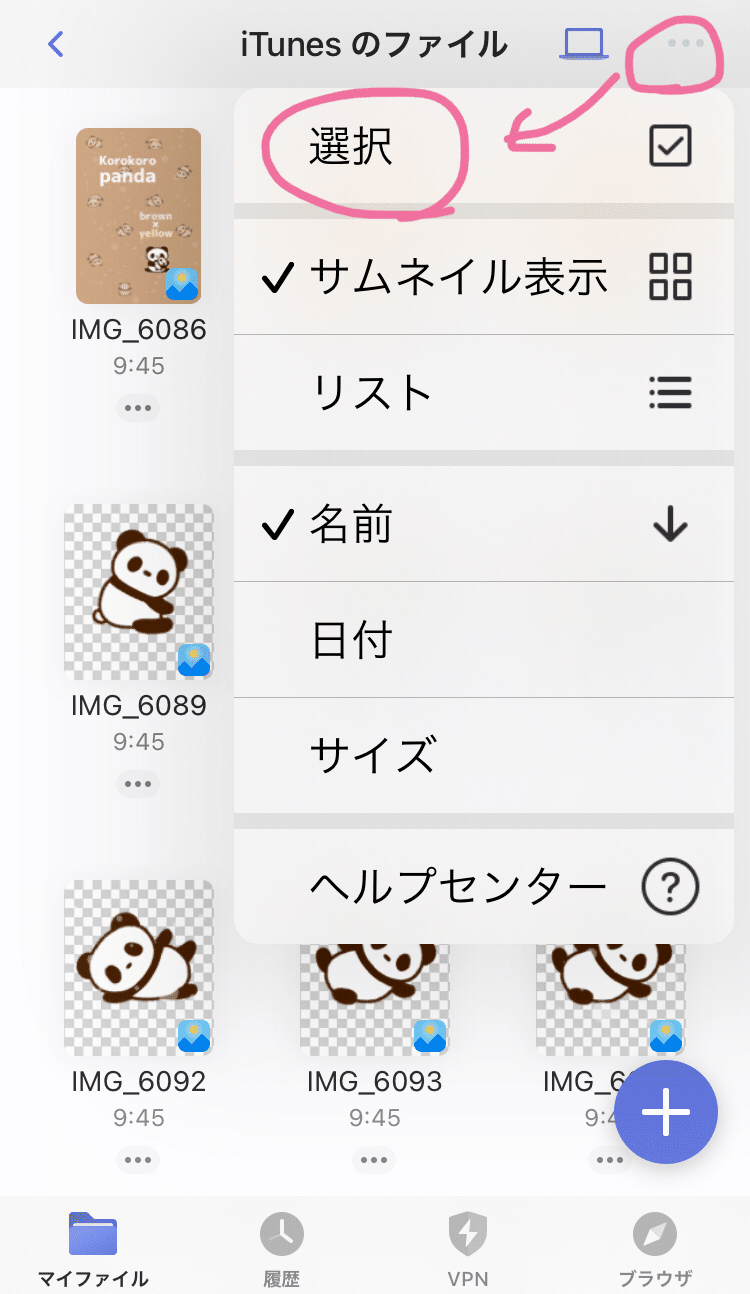Add a new item with plus button
Screen dimensions: 750x1294
click(666, 1113)
